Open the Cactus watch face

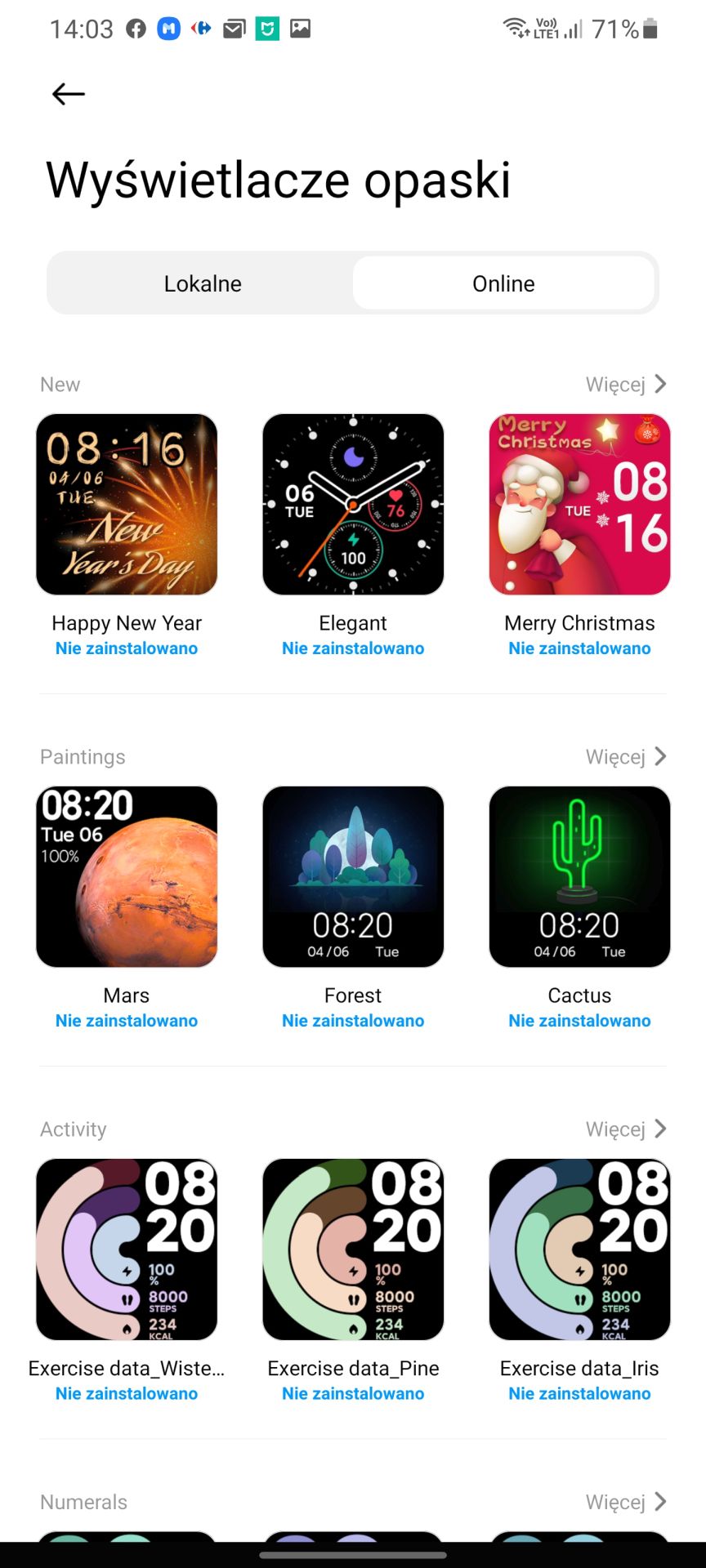coord(579,876)
